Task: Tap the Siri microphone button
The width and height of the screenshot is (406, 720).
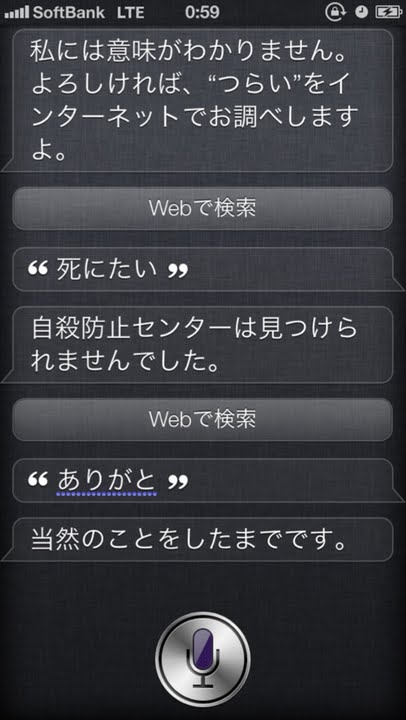Action: tap(203, 659)
